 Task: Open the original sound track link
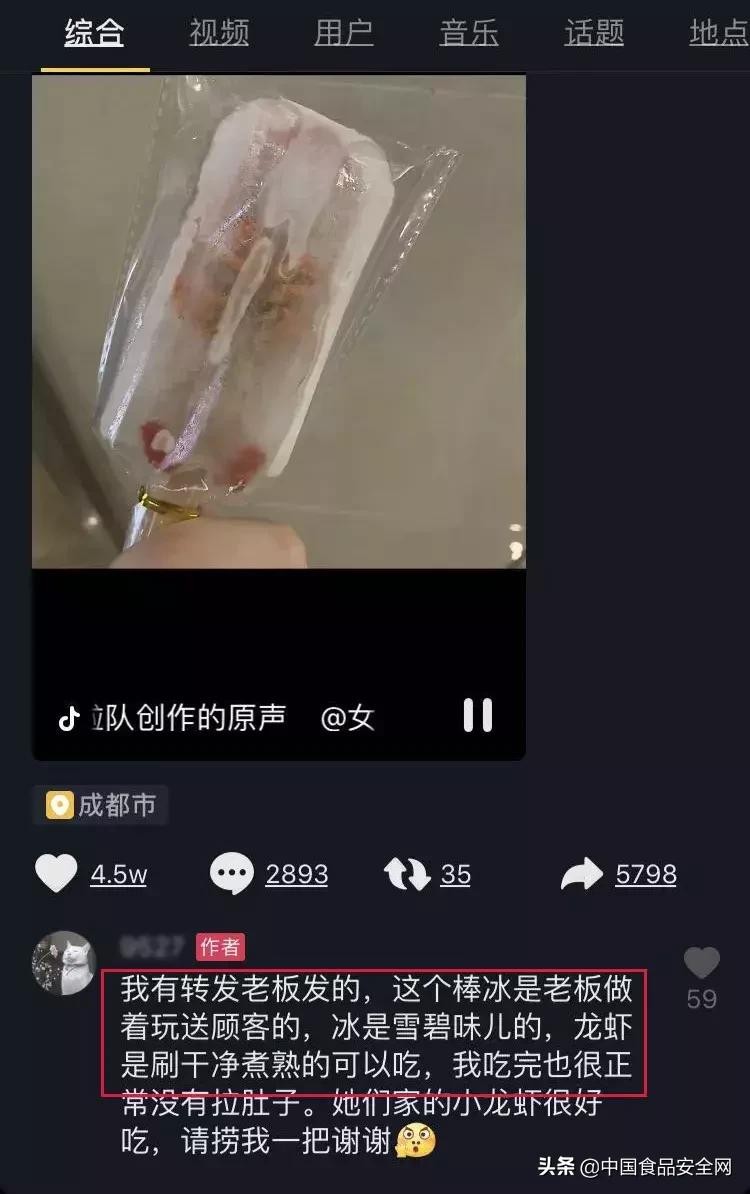(187, 717)
